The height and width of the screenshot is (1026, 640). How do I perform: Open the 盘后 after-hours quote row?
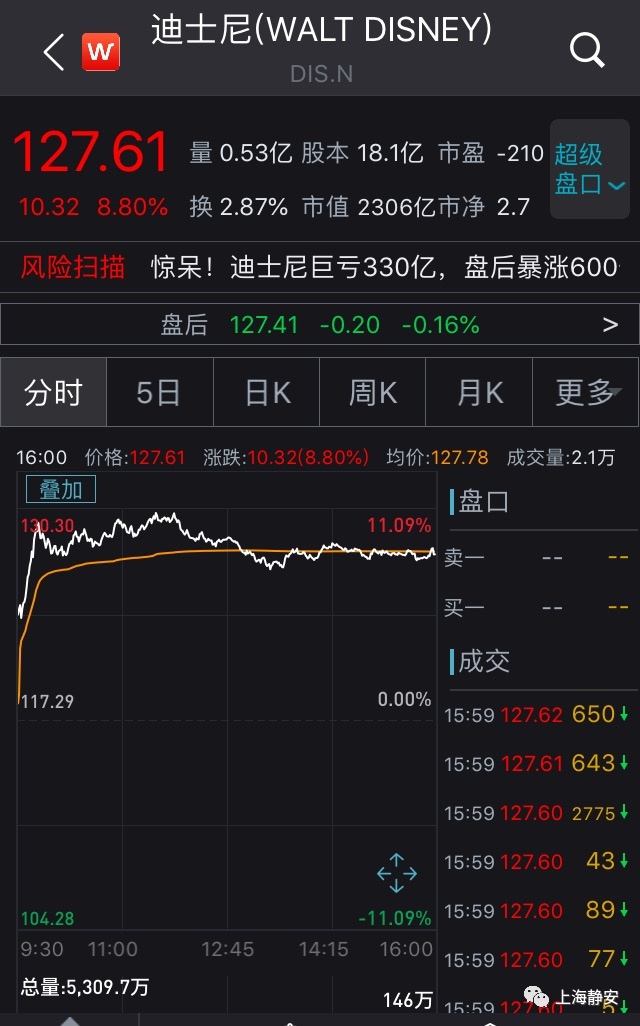(320, 325)
